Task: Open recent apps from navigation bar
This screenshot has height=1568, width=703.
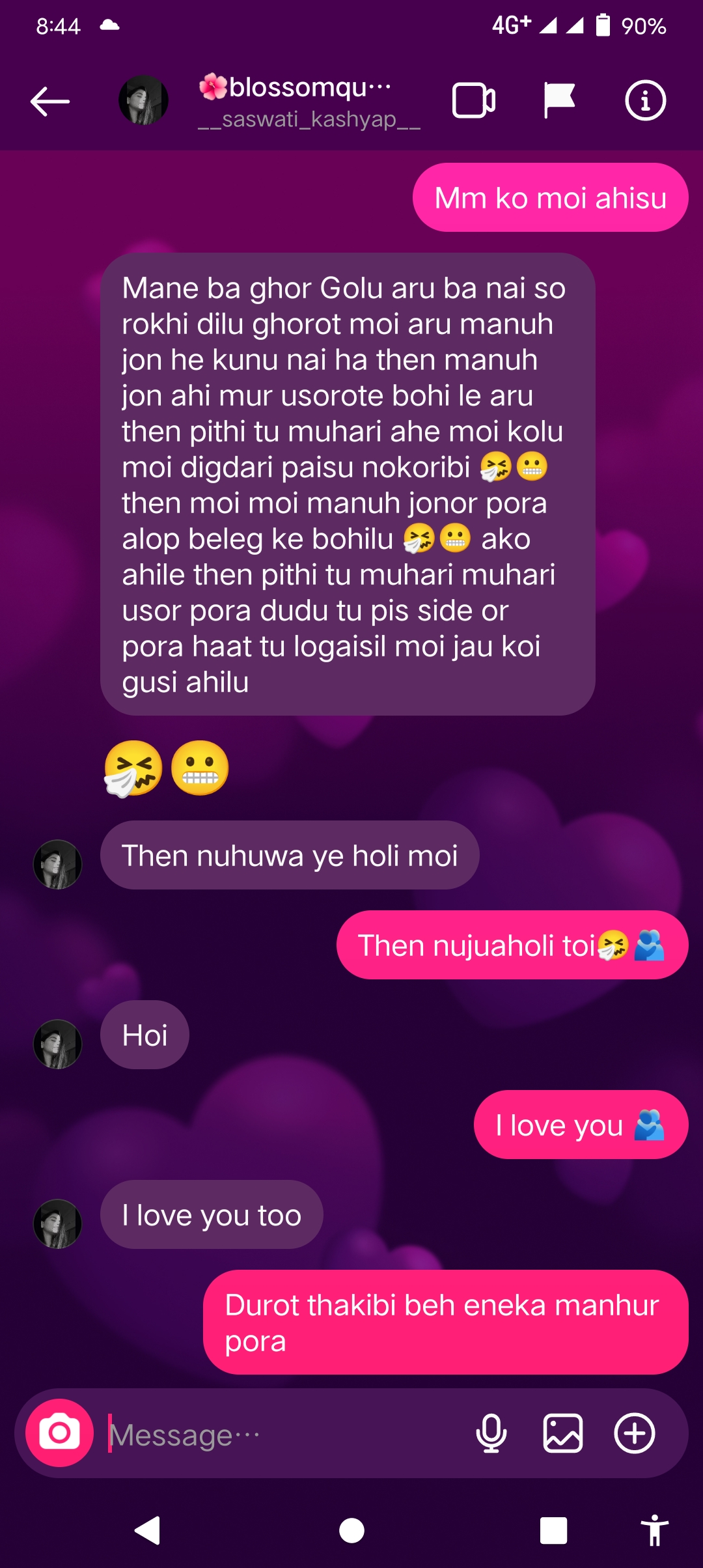Action: (553, 1530)
